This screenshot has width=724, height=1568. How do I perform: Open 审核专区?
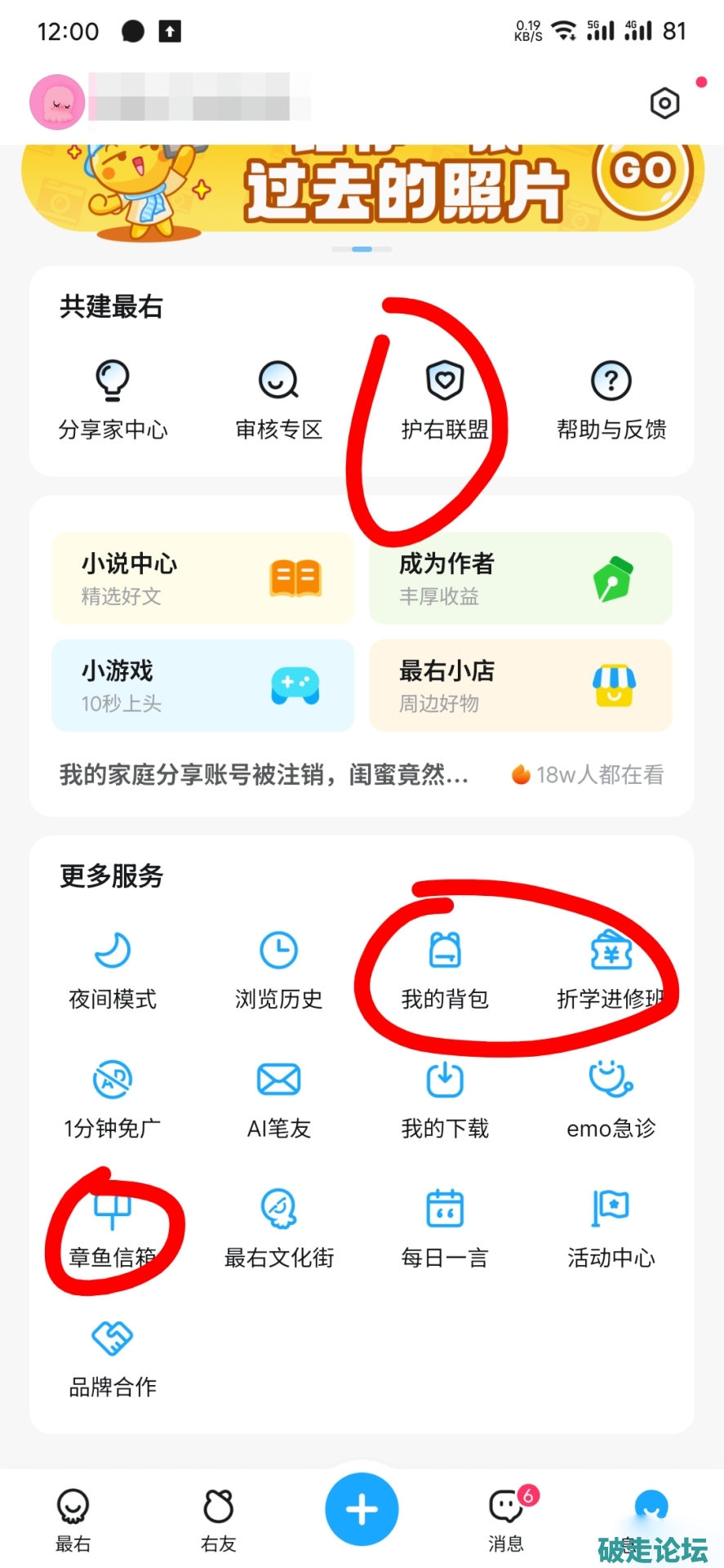tap(278, 400)
